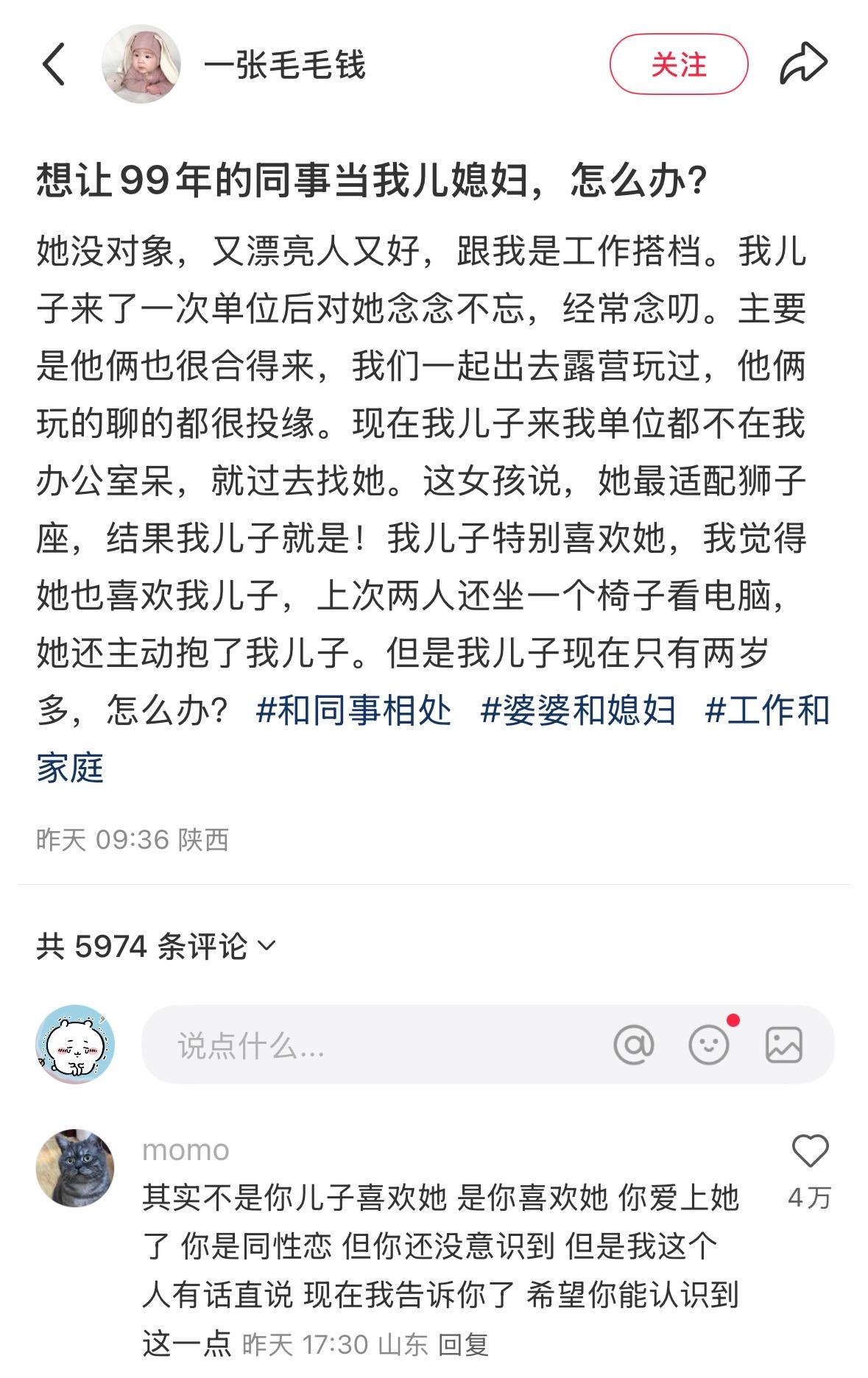Open the #和同事相处 hashtag
The image size is (868, 1378).
(353, 711)
